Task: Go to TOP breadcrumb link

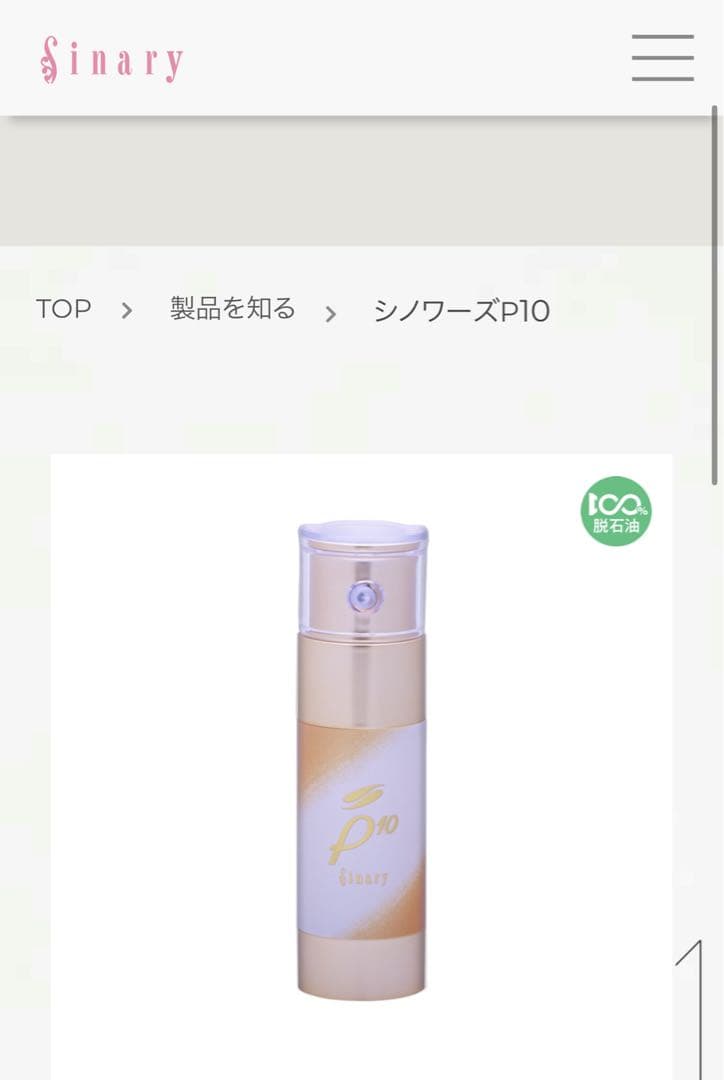Action: coord(64,310)
